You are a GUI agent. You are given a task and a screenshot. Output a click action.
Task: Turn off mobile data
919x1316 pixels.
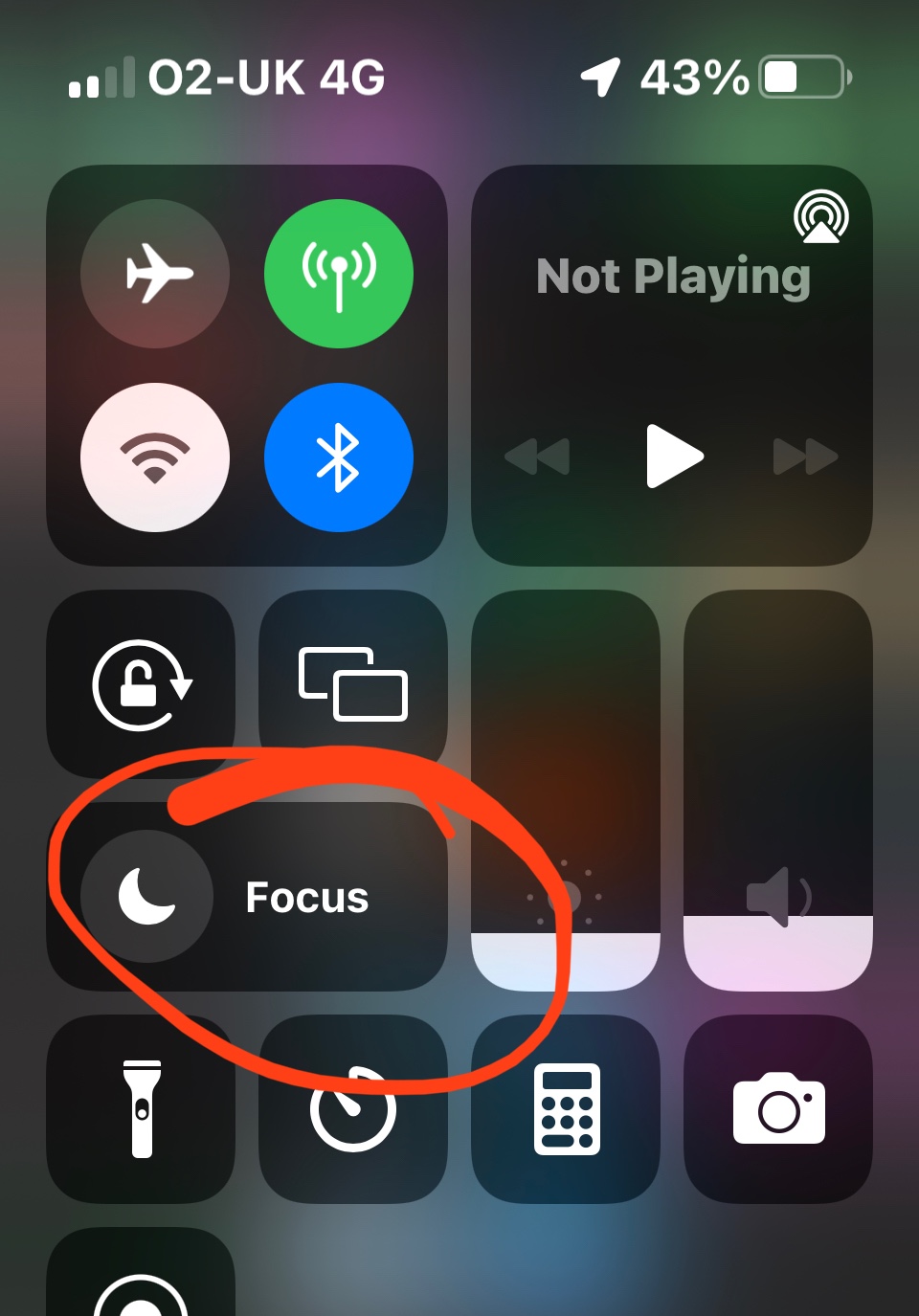pyautogui.click(x=339, y=274)
